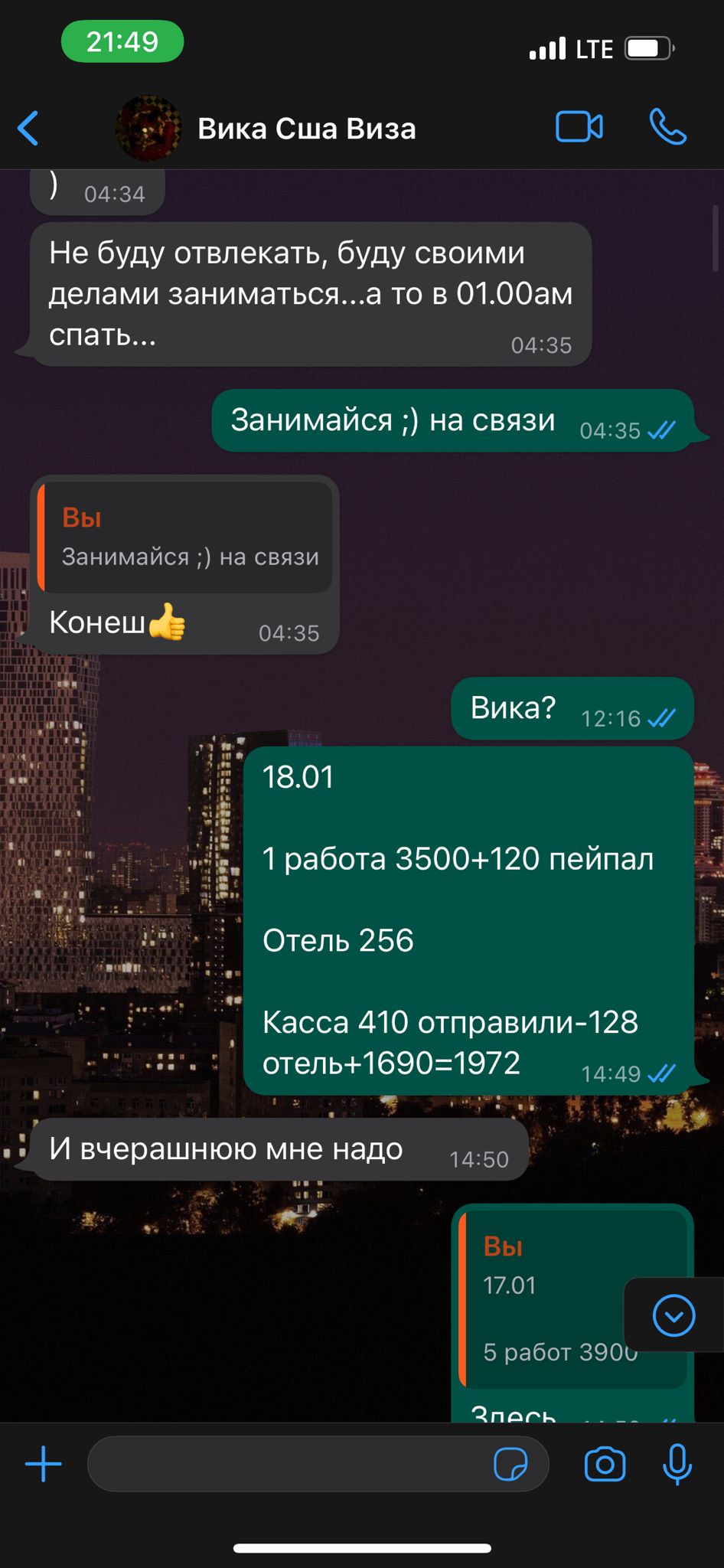Open the attachment plus menu
724x1568 pixels.
44,1464
